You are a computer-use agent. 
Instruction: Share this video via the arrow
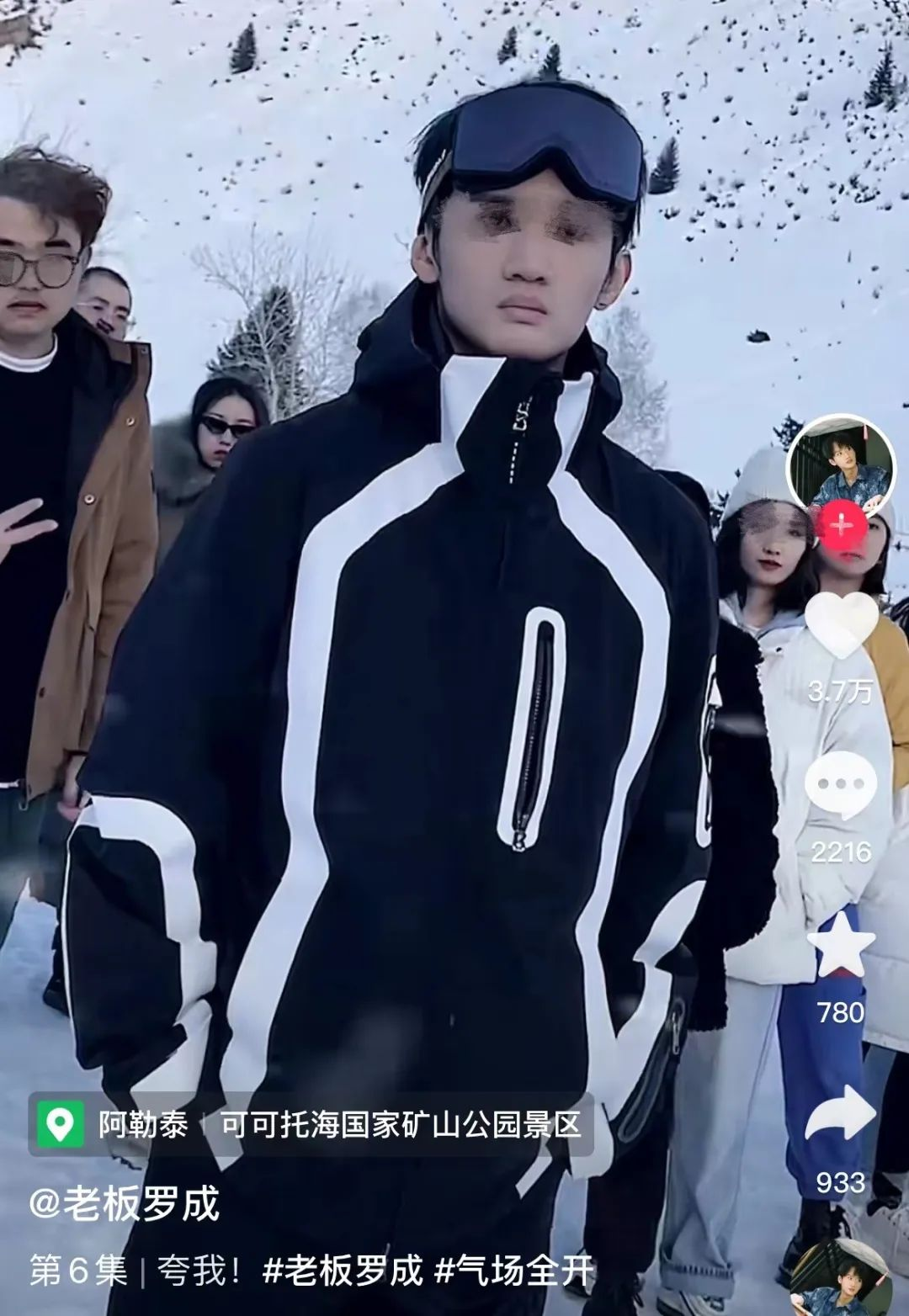click(841, 1115)
